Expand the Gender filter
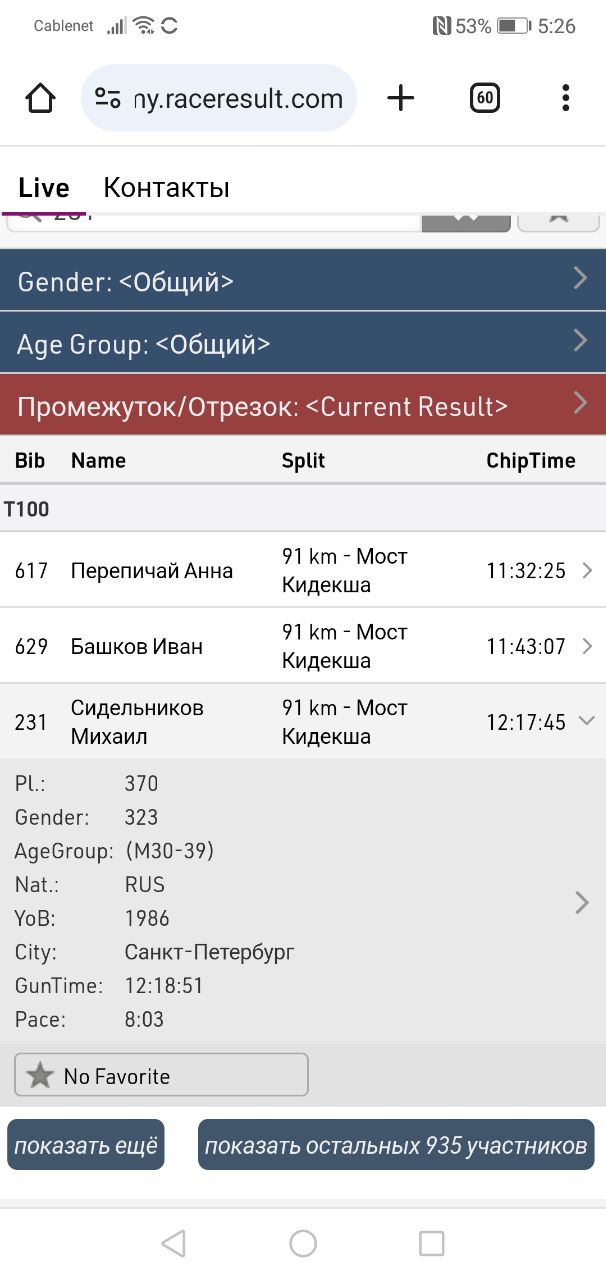The height and width of the screenshot is (1280, 606). pyautogui.click(x=303, y=281)
